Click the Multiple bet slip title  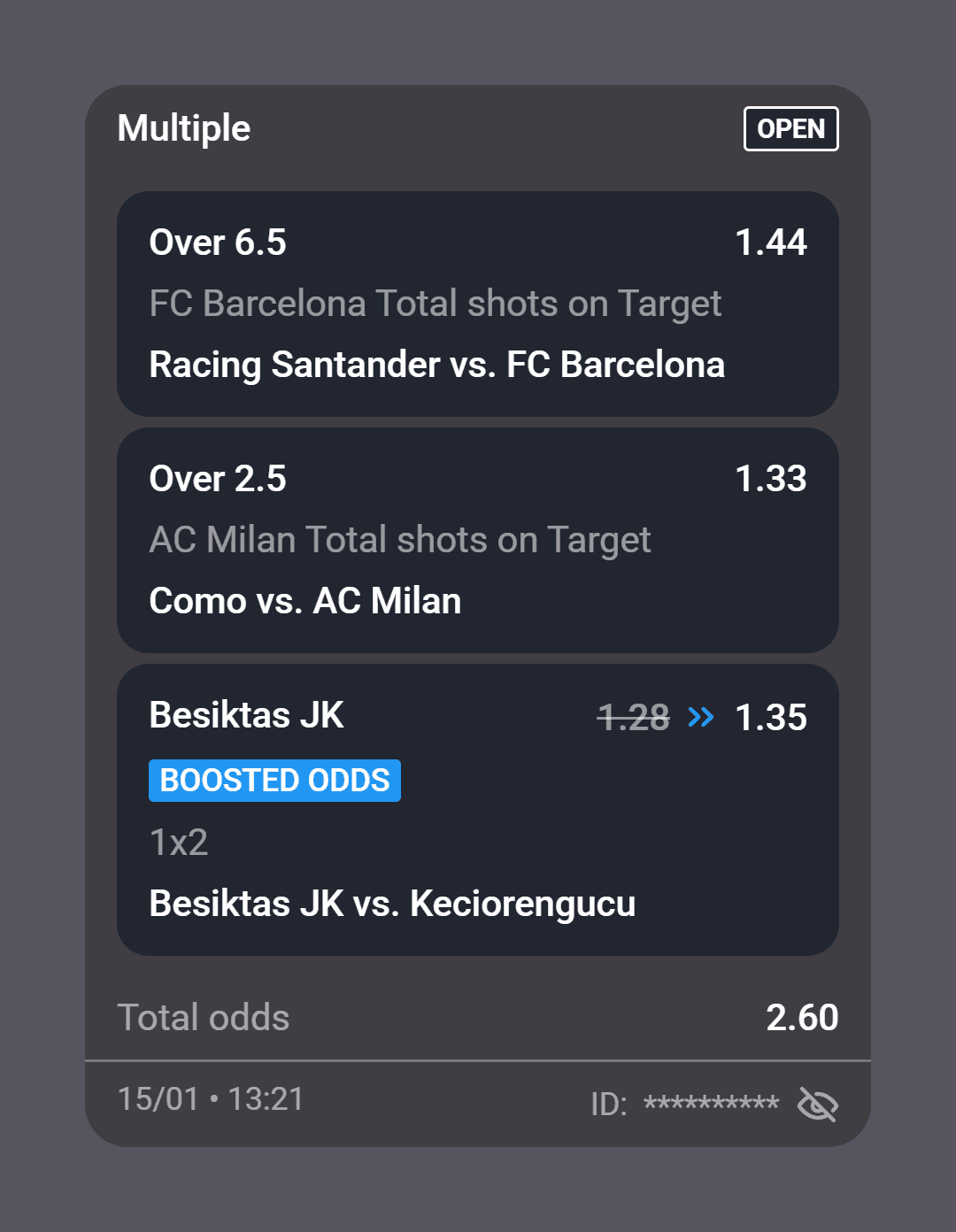185,128
